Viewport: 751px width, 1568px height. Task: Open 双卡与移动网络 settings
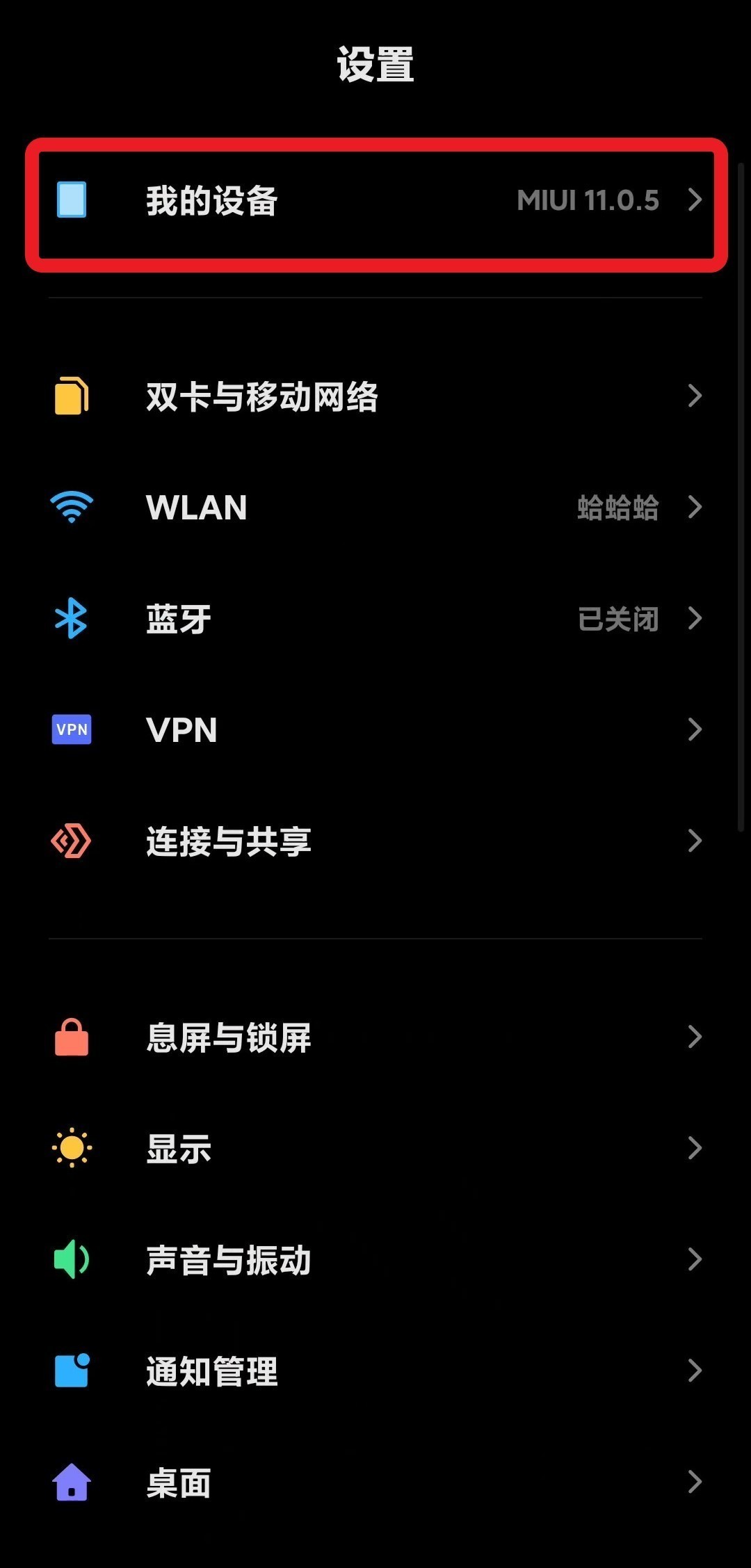click(375, 396)
